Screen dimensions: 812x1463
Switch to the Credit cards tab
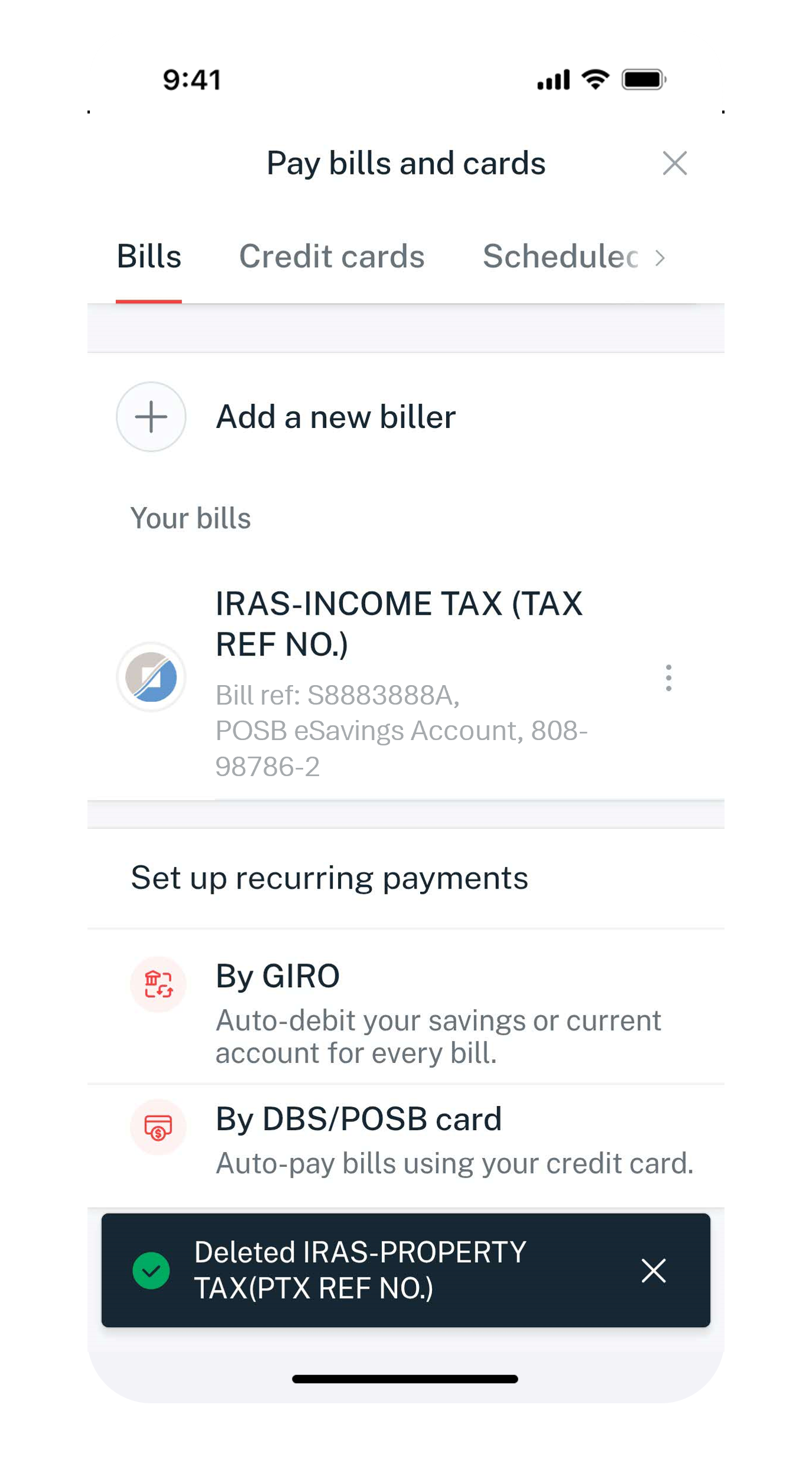332,257
